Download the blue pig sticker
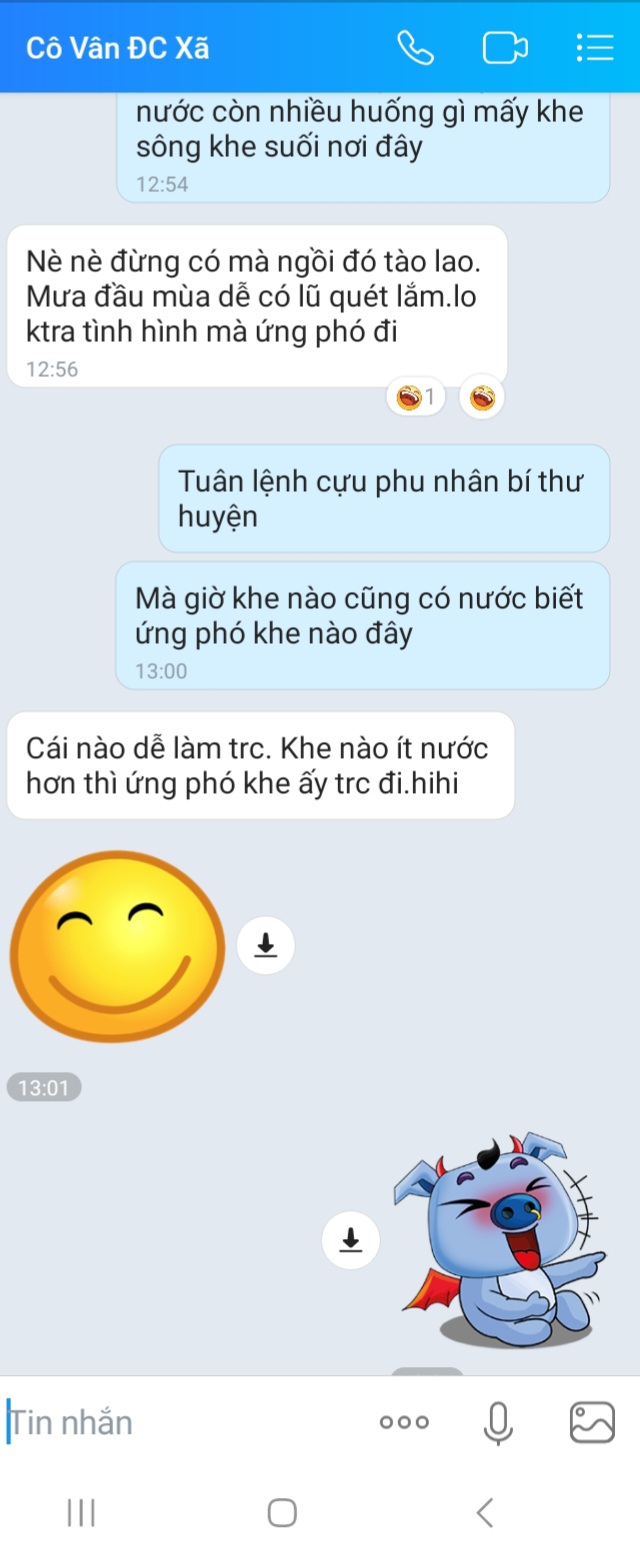This screenshot has width=640, height=1551. [350, 1241]
